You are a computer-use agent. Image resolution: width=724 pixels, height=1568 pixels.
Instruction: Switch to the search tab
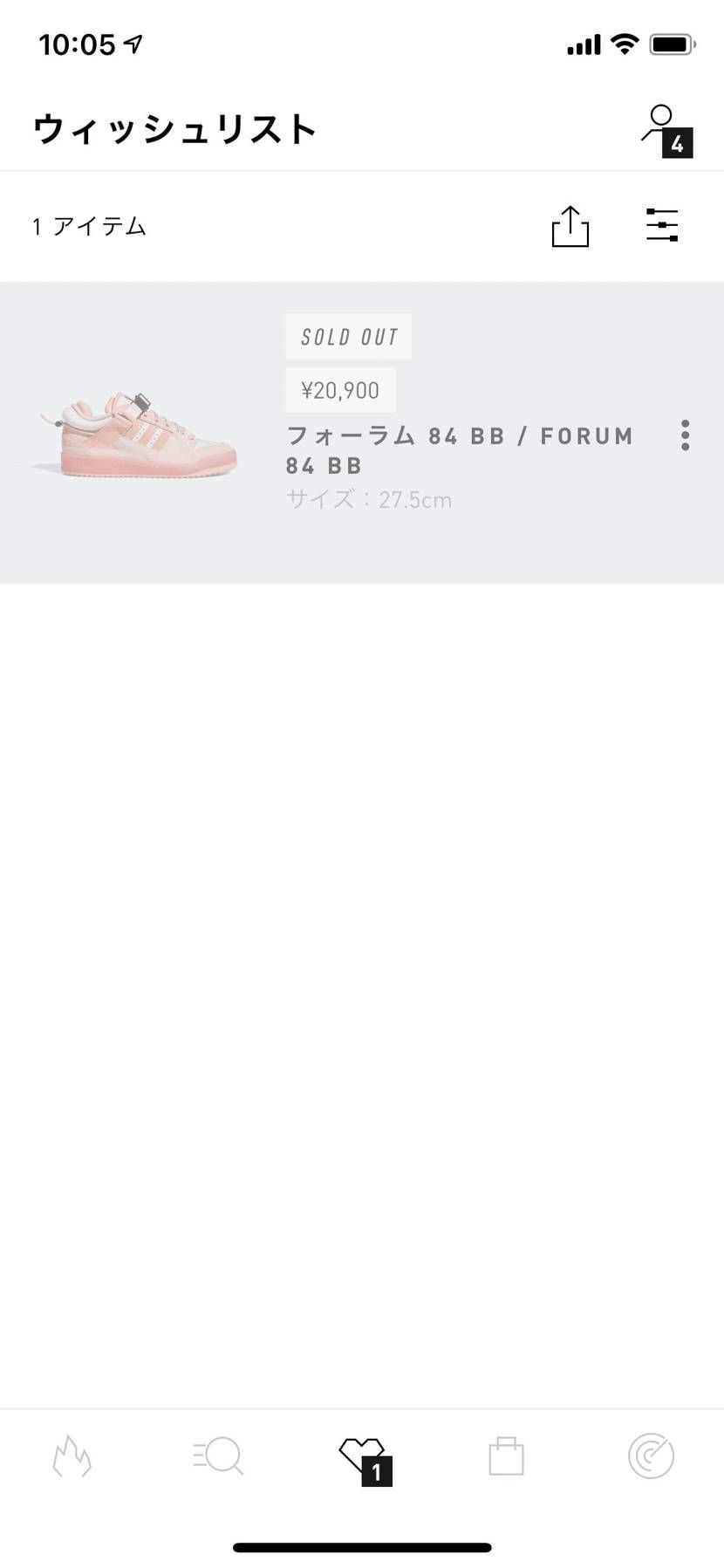[x=218, y=1456]
